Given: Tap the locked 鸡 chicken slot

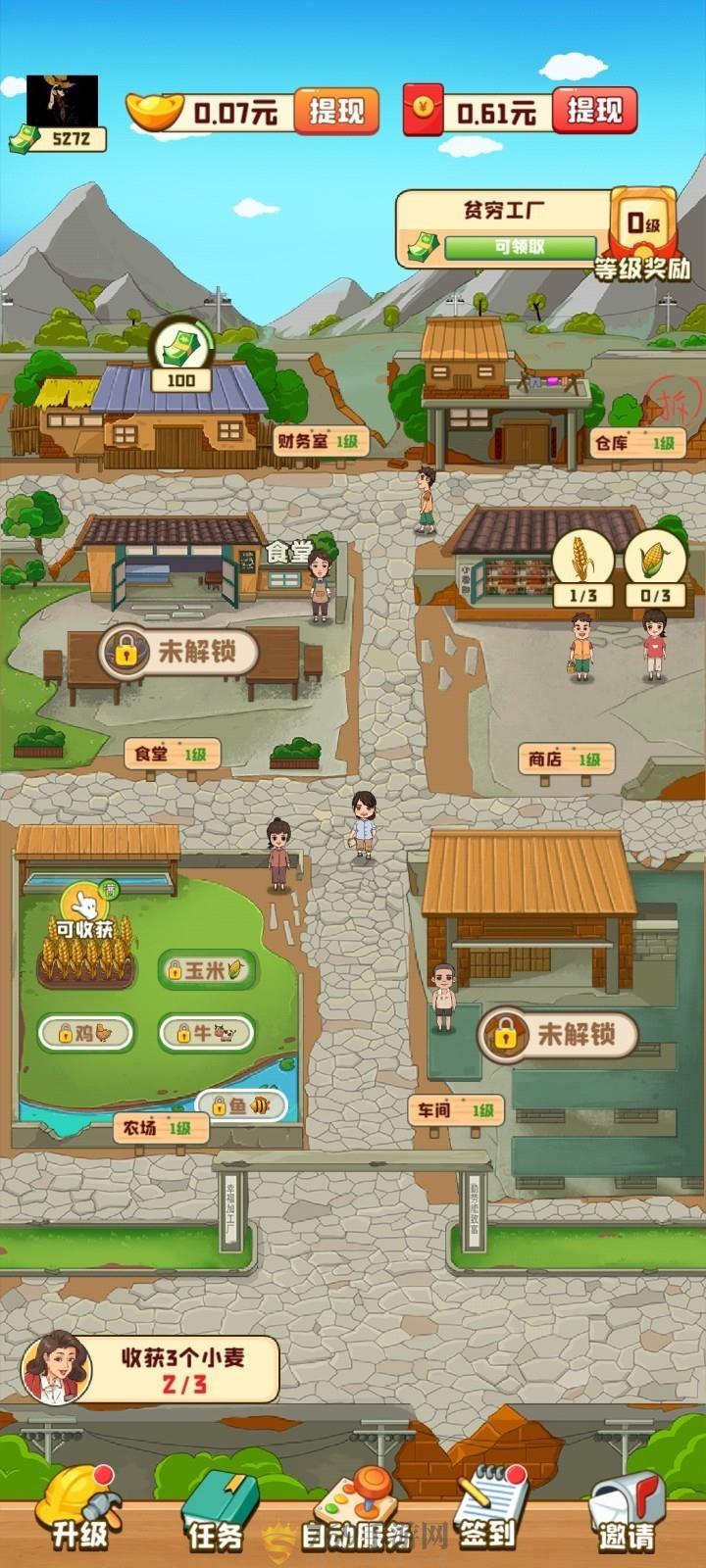Looking at the screenshot, I should coord(85,1032).
